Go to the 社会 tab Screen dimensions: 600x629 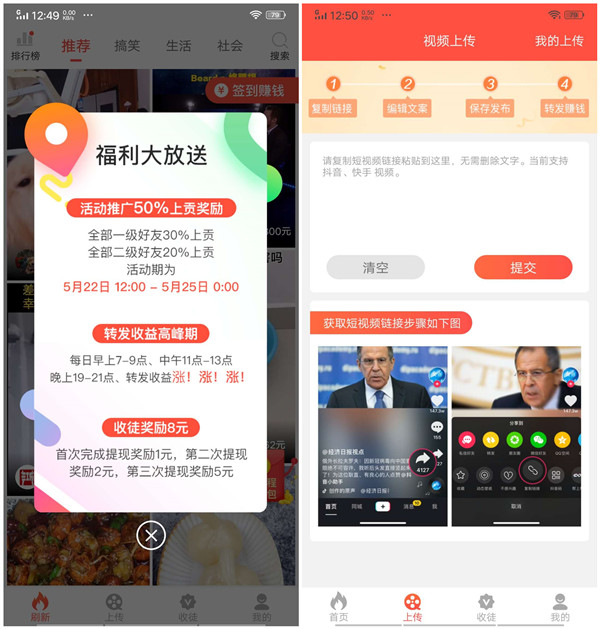[x=230, y=46]
